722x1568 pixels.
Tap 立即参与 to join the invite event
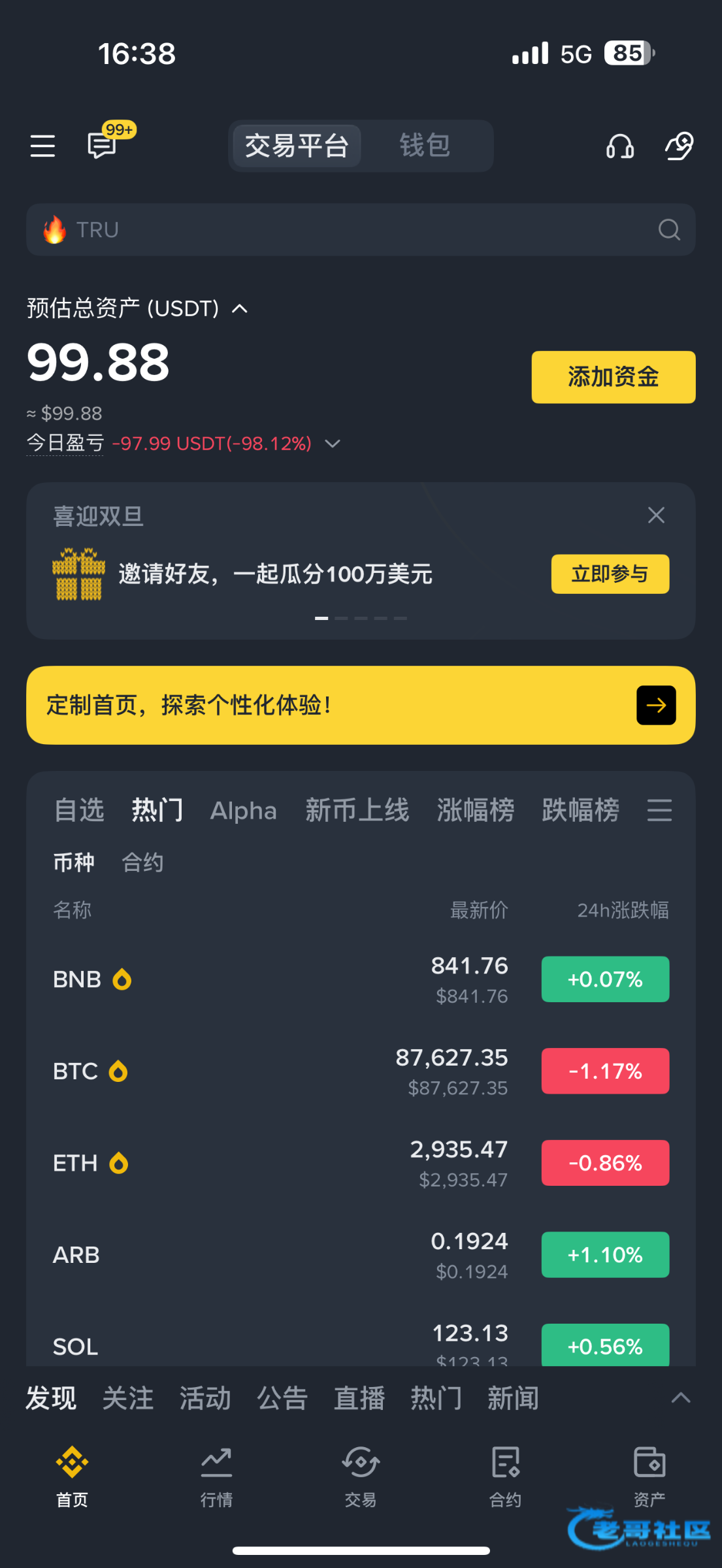coord(610,574)
